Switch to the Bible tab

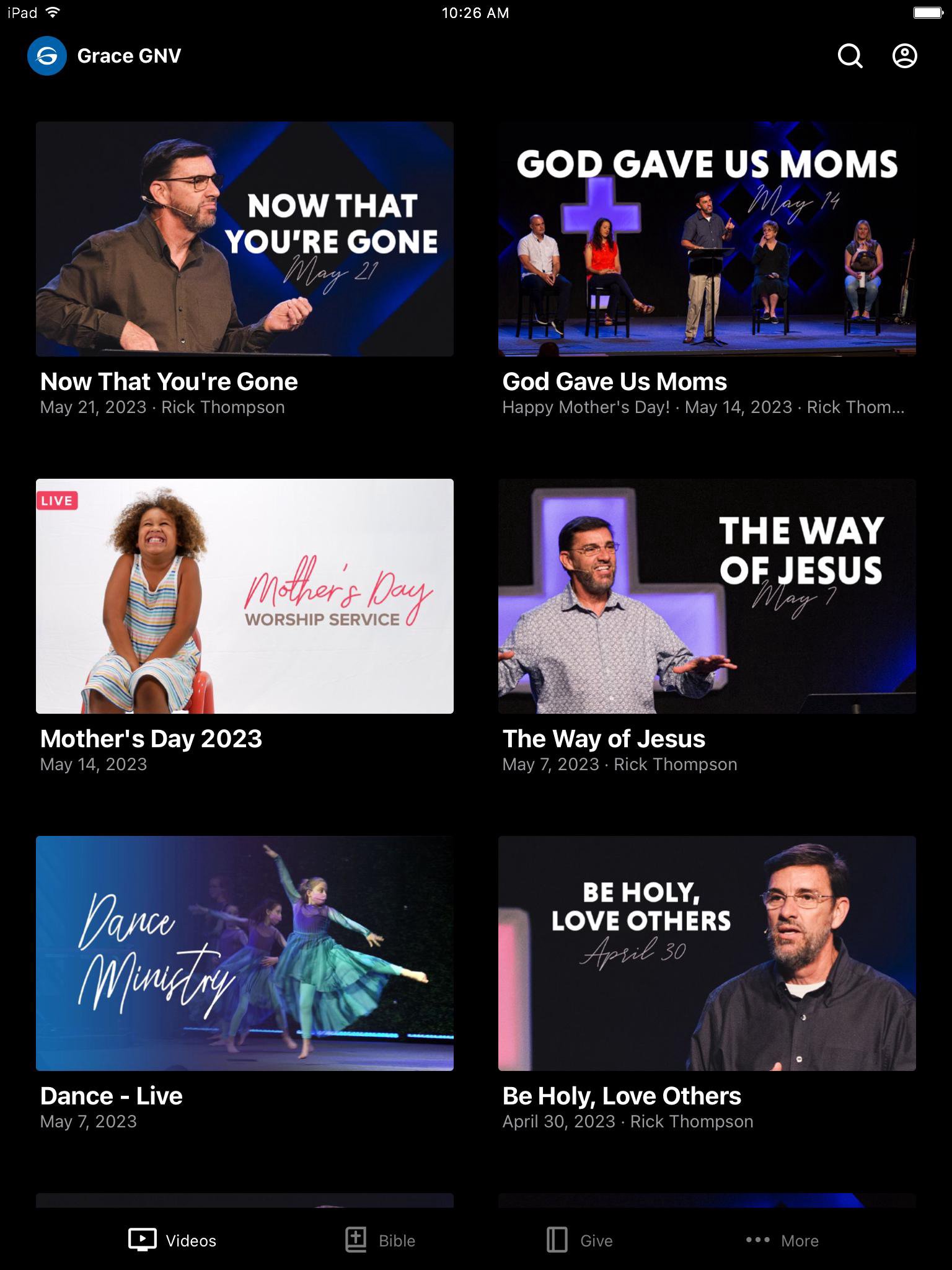point(381,1240)
